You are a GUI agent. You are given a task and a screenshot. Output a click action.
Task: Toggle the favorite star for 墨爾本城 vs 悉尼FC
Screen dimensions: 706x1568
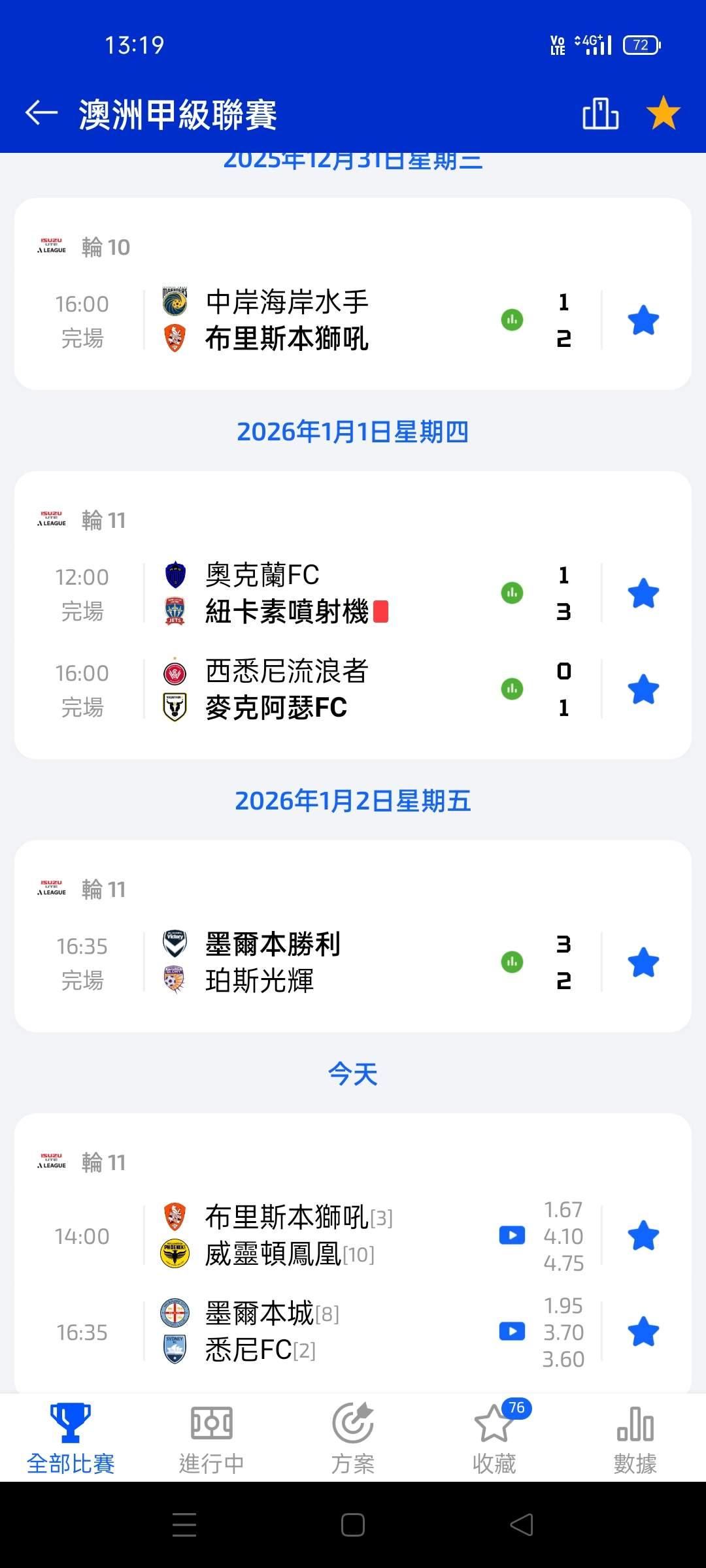click(643, 1331)
